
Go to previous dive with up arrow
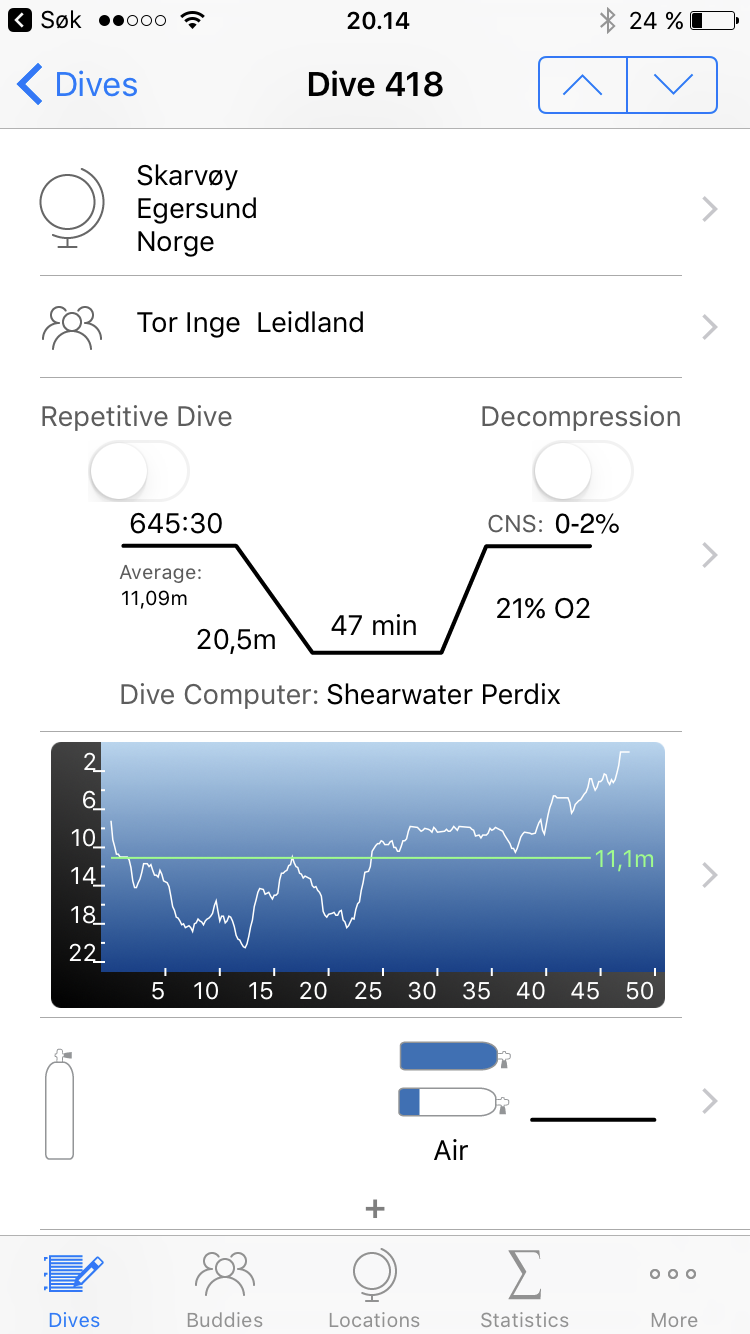pos(583,85)
